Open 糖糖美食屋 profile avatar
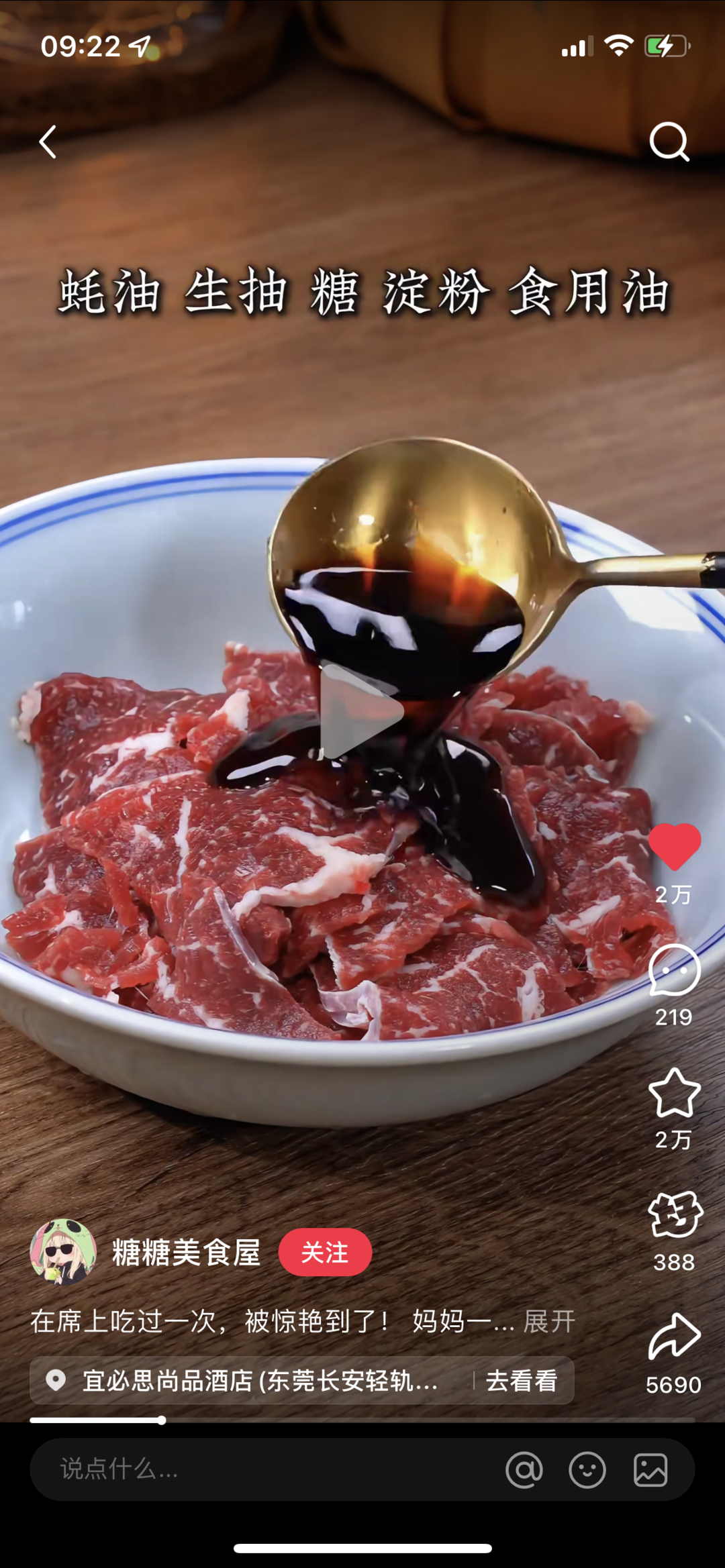This screenshot has width=725, height=1568. 63,1252
